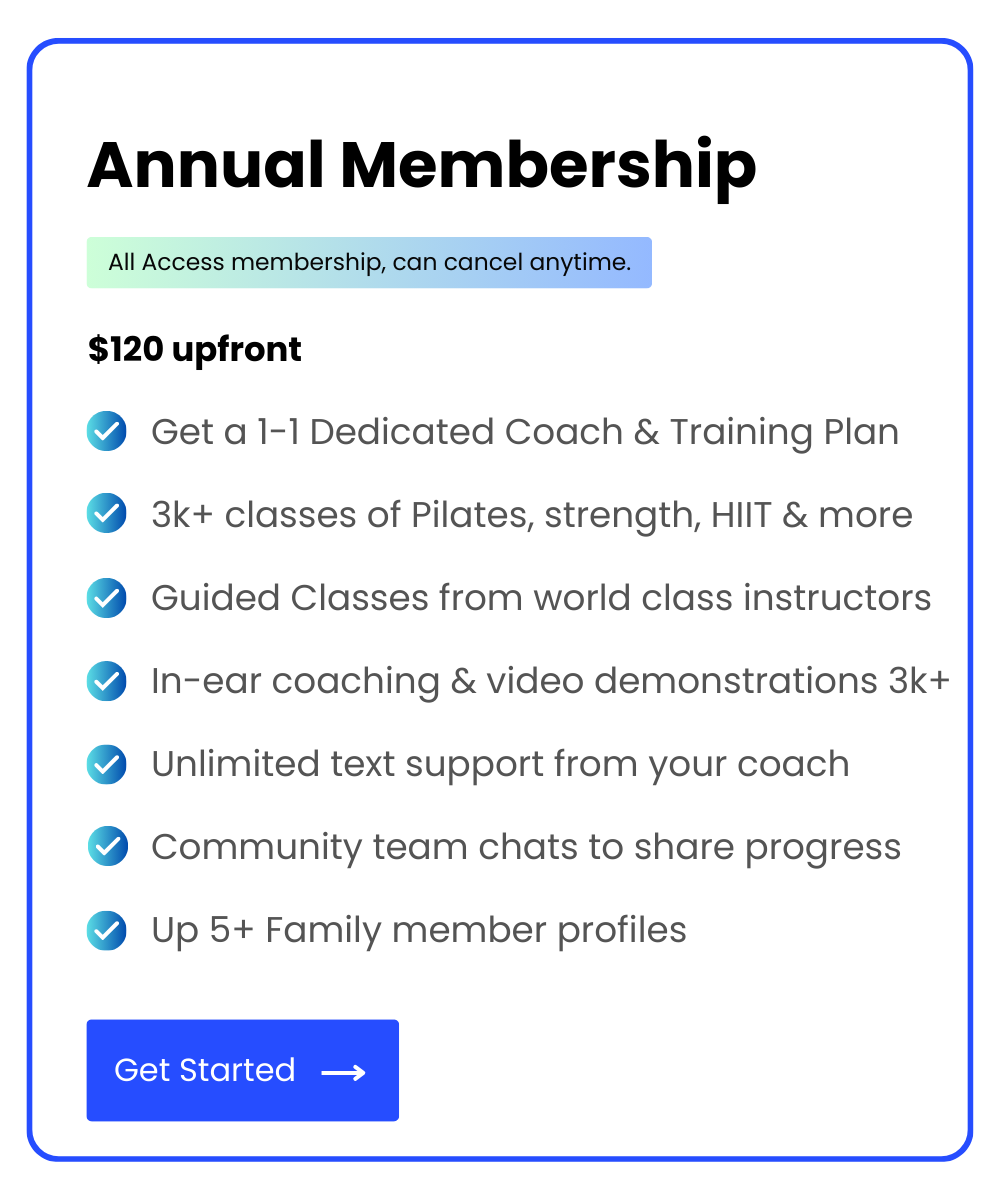Viewport: 1000px width, 1200px height.
Task: Tap the Get Started button
Action: click(x=242, y=1070)
